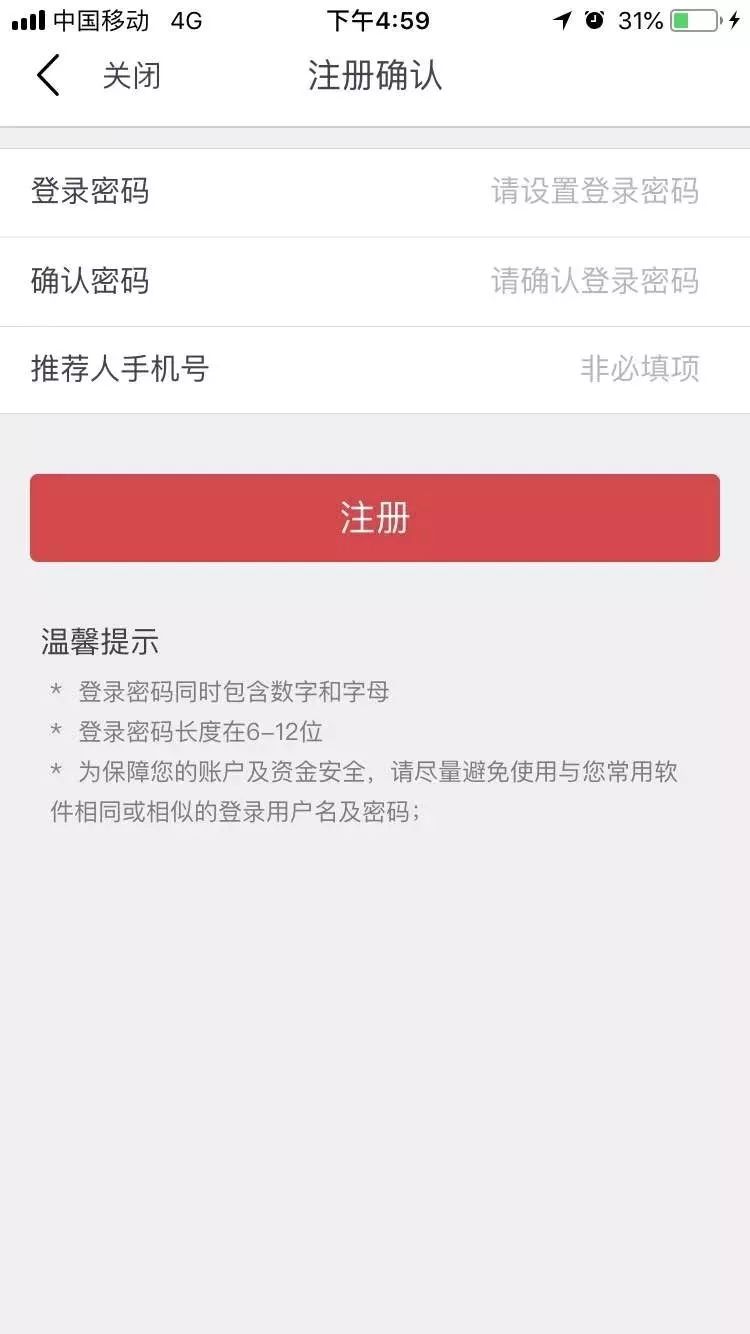Tap 关闭 to close registration
The width and height of the screenshot is (750, 1334).
coord(131,75)
